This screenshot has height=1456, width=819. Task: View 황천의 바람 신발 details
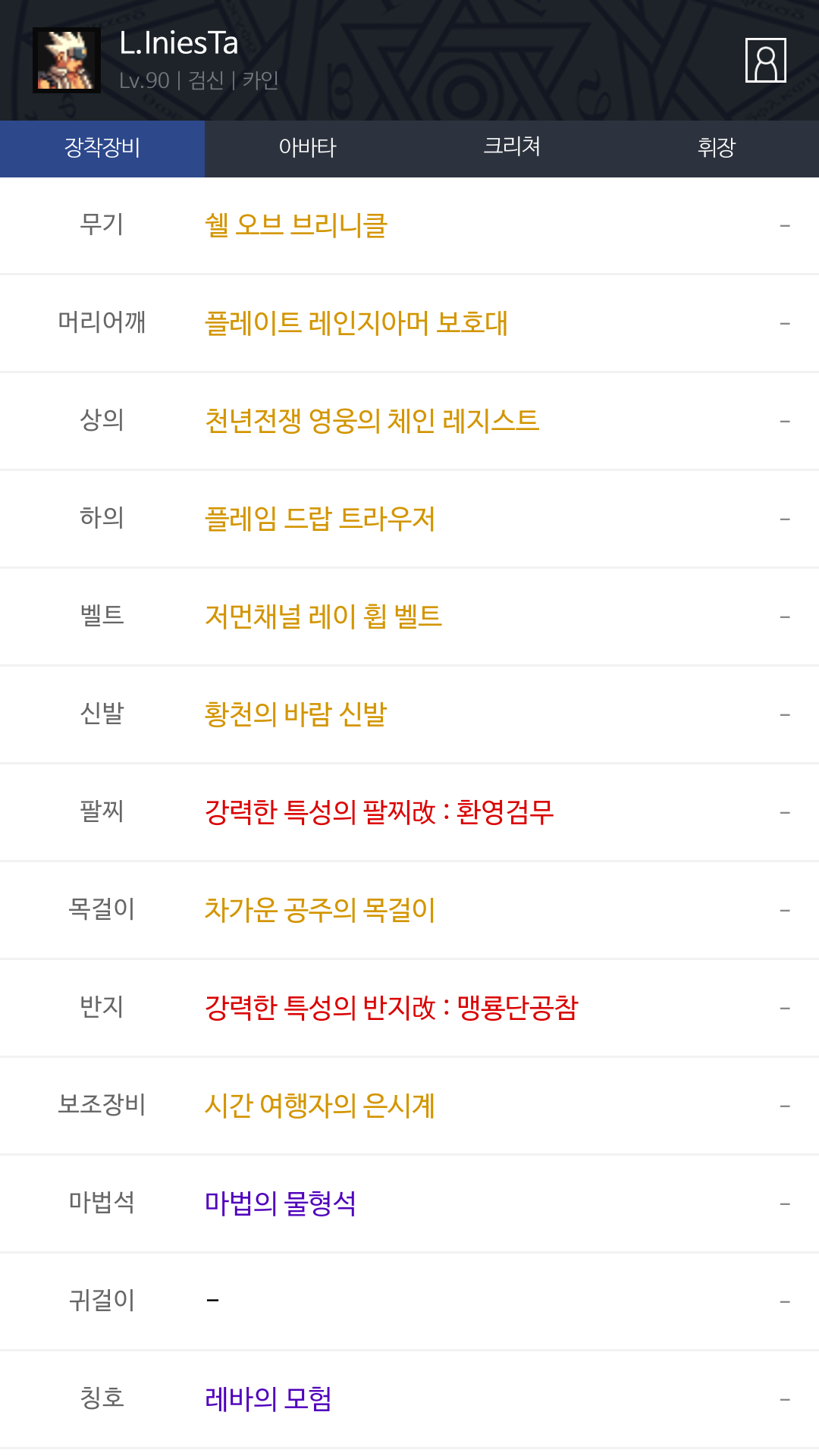click(x=295, y=714)
